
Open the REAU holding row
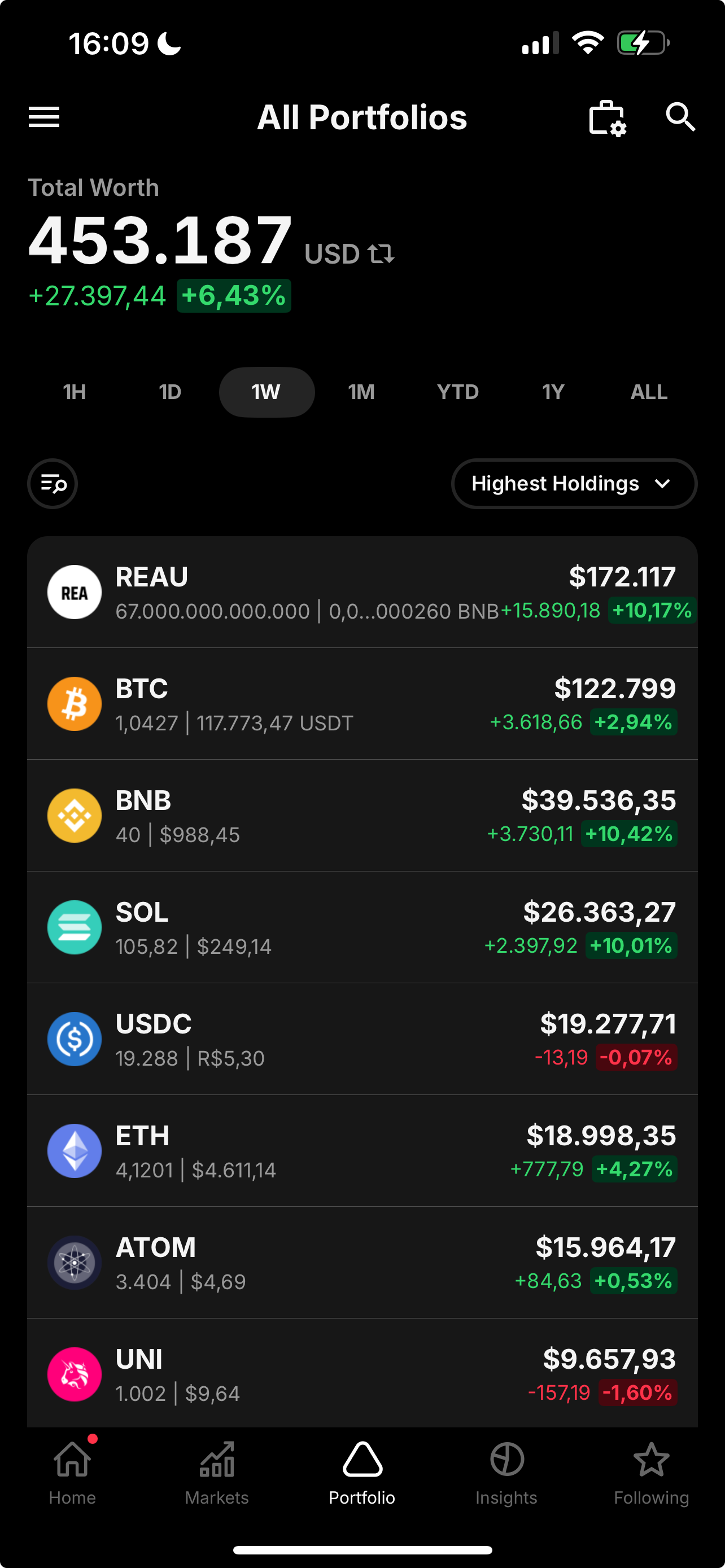[362, 592]
